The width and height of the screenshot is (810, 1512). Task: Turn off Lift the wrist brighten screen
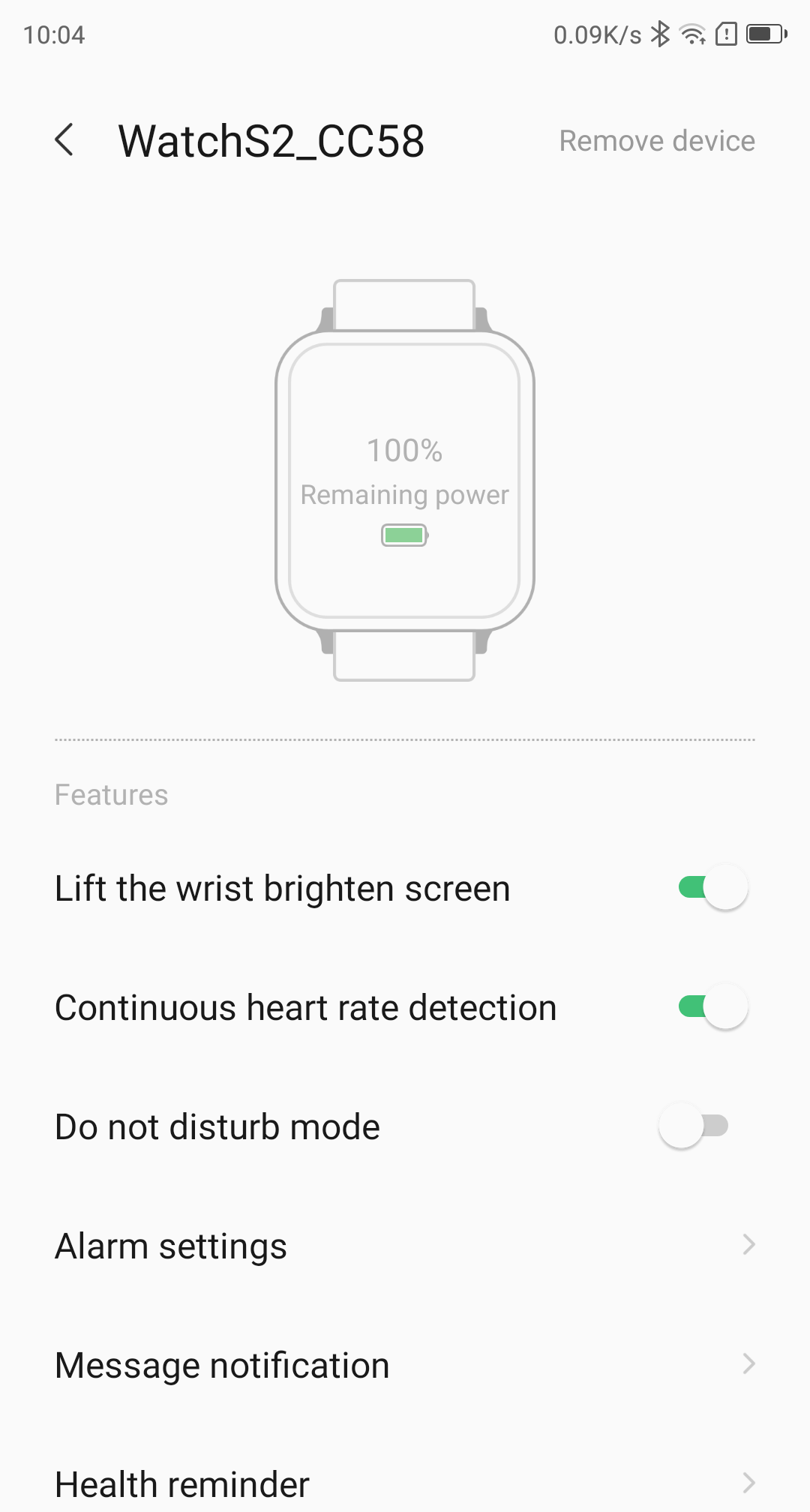click(712, 887)
